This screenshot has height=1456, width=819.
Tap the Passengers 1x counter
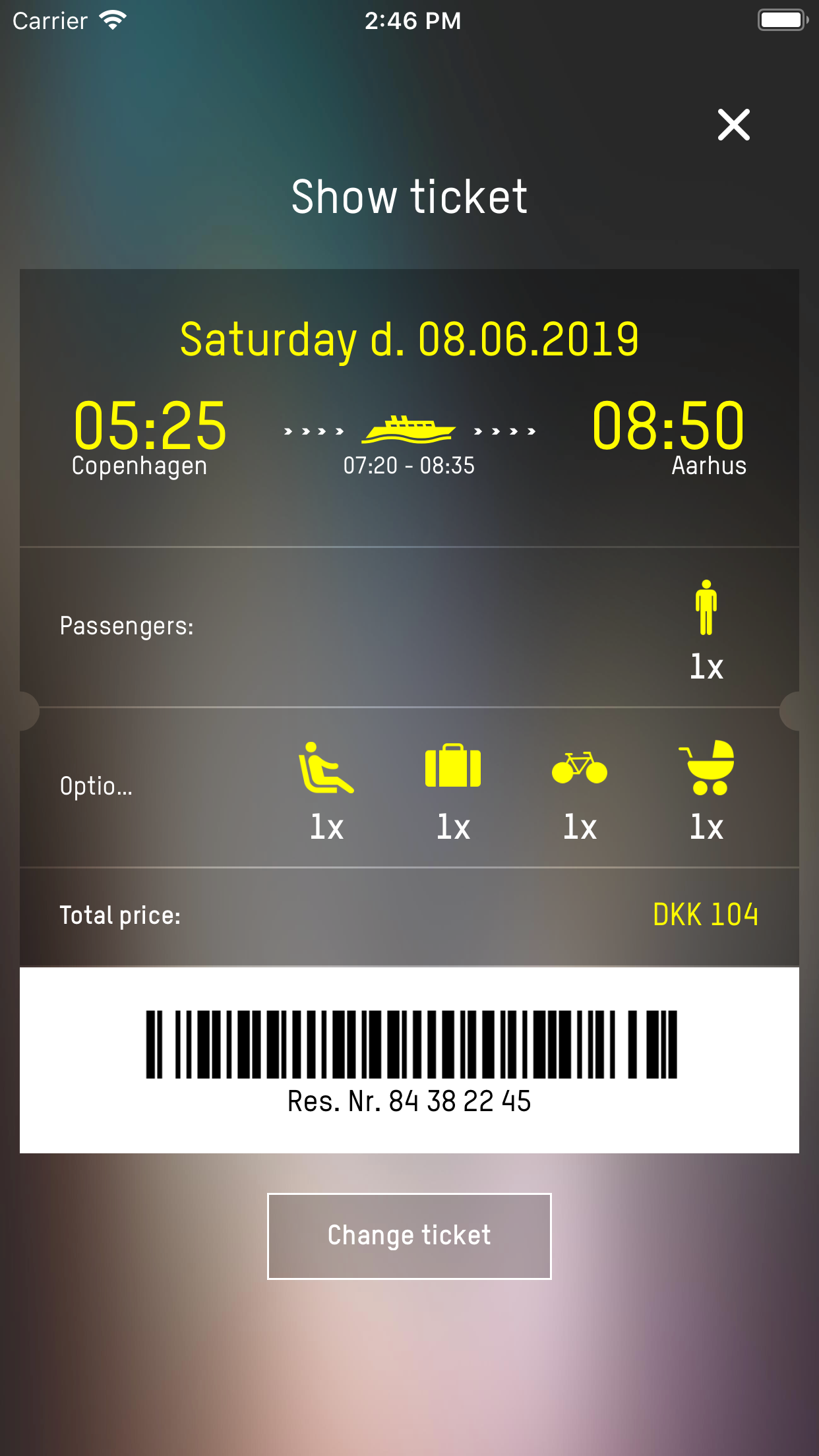(x=706, y=667)
